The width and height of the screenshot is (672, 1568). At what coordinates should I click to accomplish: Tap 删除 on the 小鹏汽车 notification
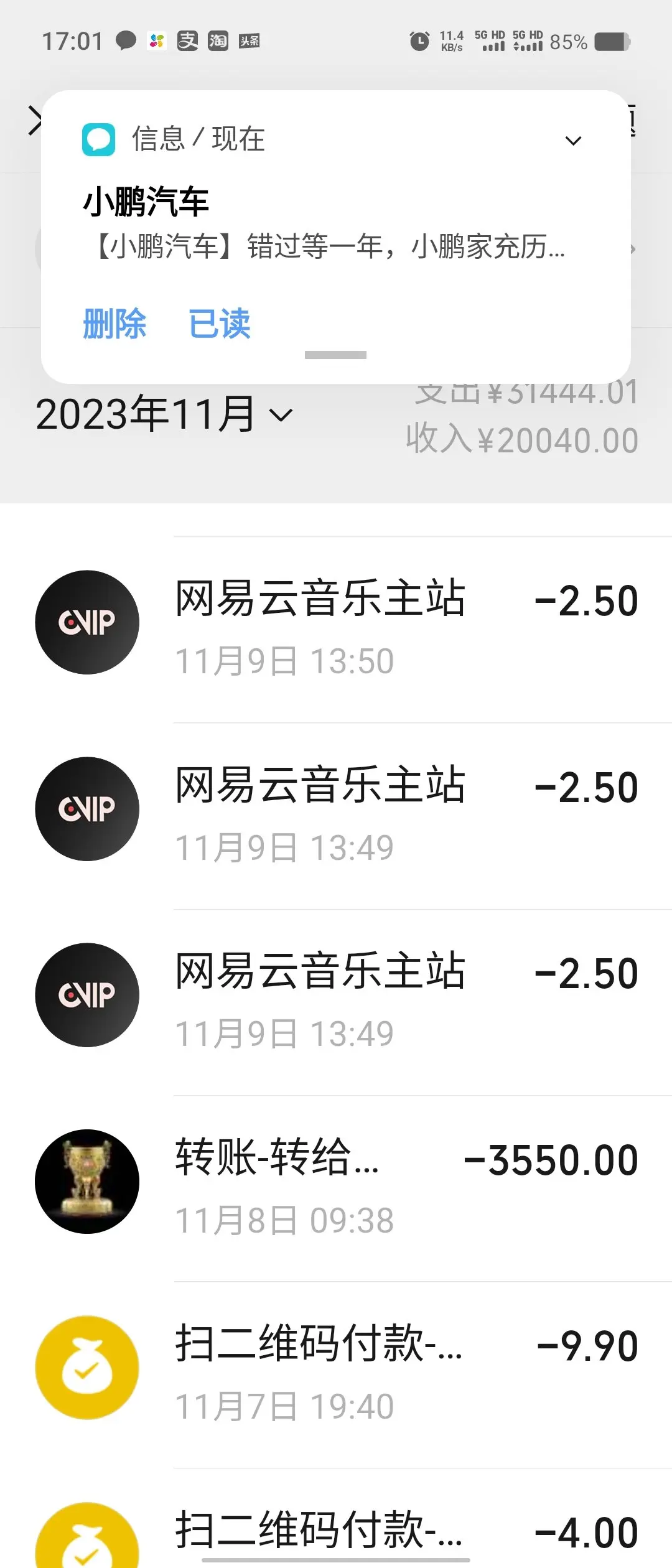click(114, 324)
